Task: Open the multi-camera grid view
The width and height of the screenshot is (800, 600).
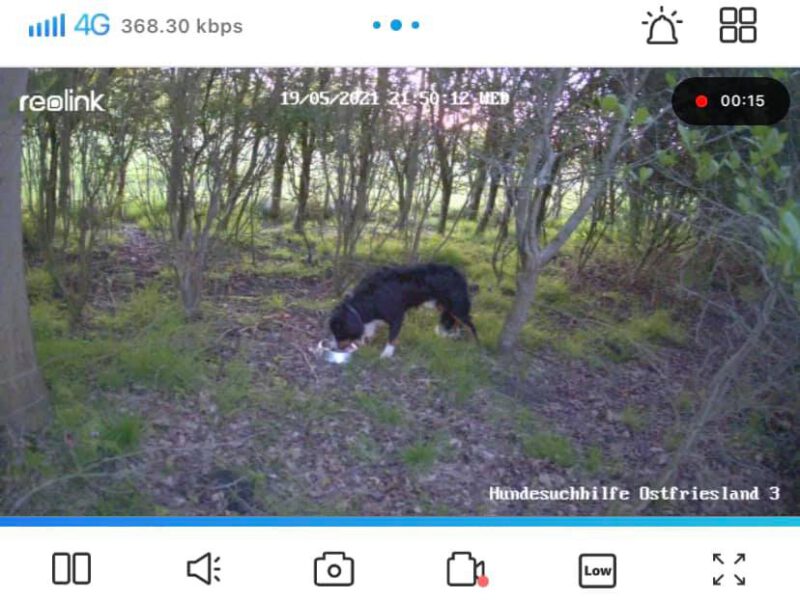Action: pyautogui.click(x=738, y=26)
